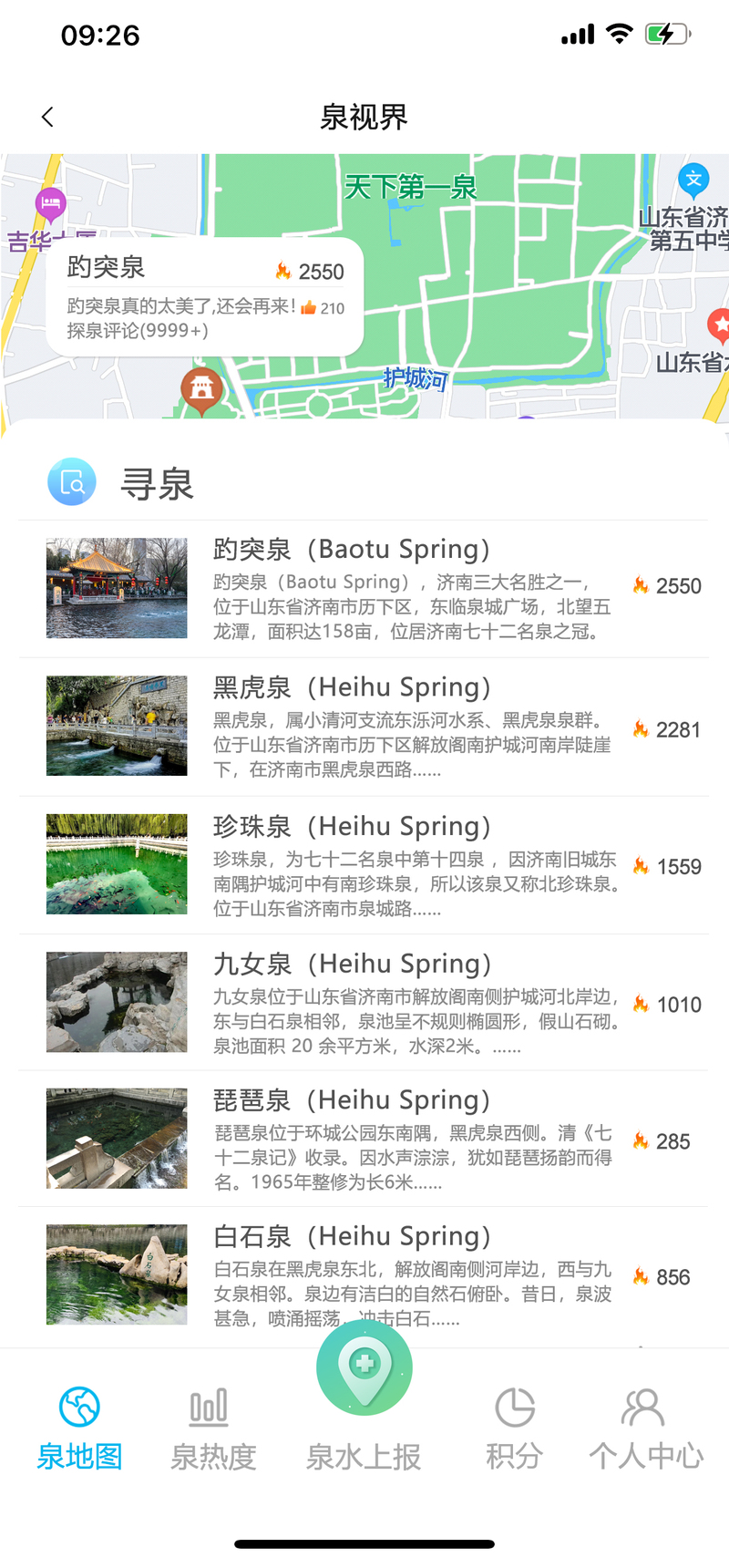Open the 寻泉 search icon
The height and width of the screenshot is (1568, 729).
coord(72,482)
